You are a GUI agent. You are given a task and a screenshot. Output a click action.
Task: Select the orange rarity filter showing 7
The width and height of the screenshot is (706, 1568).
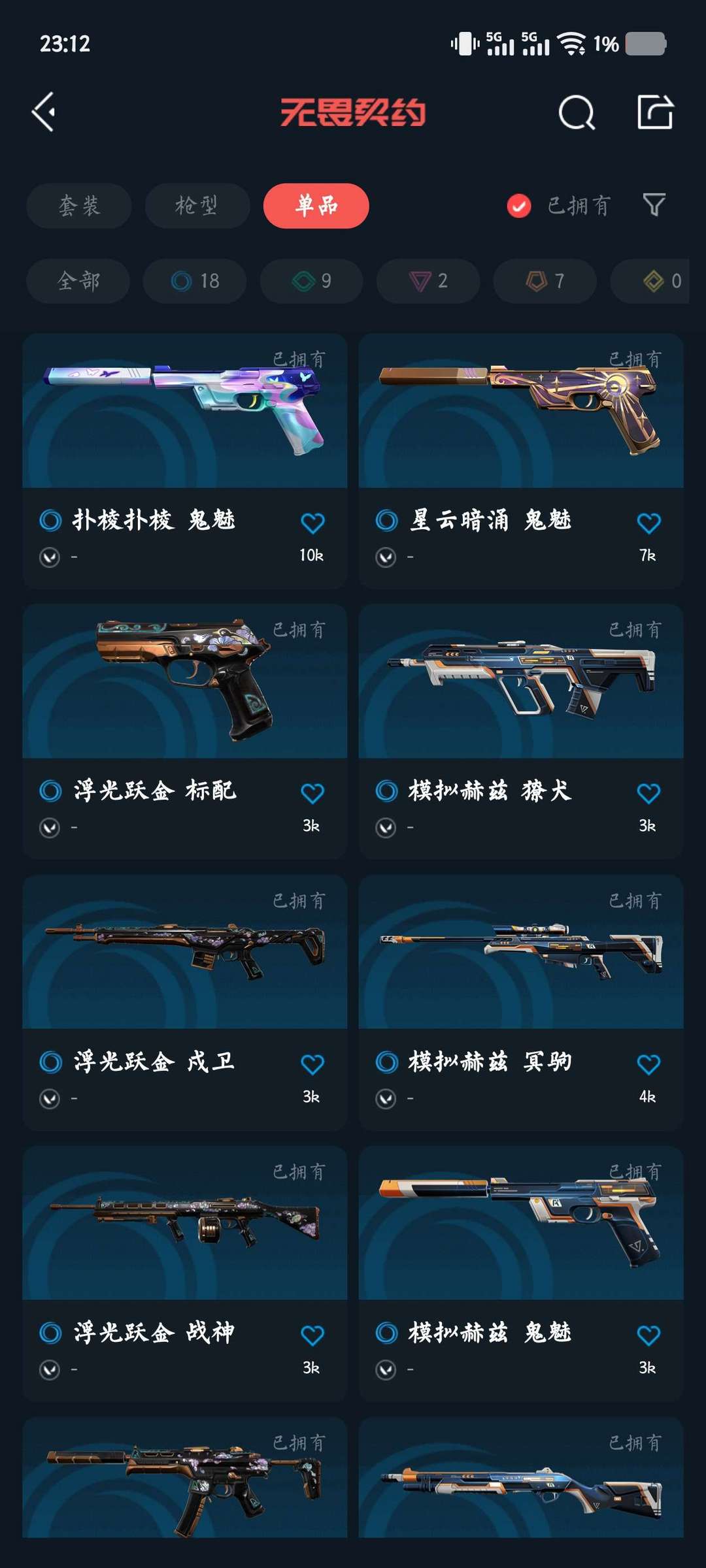pos(546,281)
